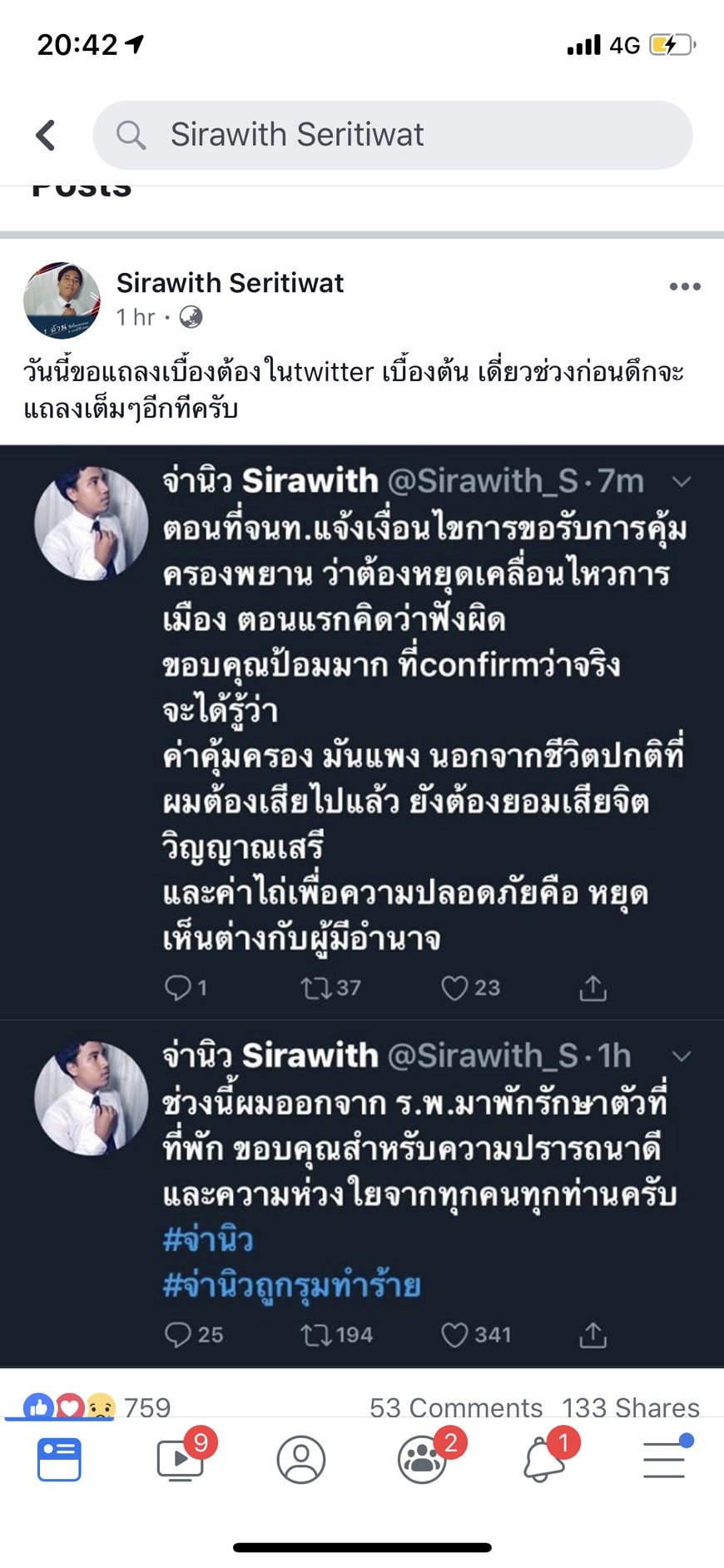This screenshot has width=724, height=1568.
Task: Open the hamburger menu tab
Action: (665, 1459)
